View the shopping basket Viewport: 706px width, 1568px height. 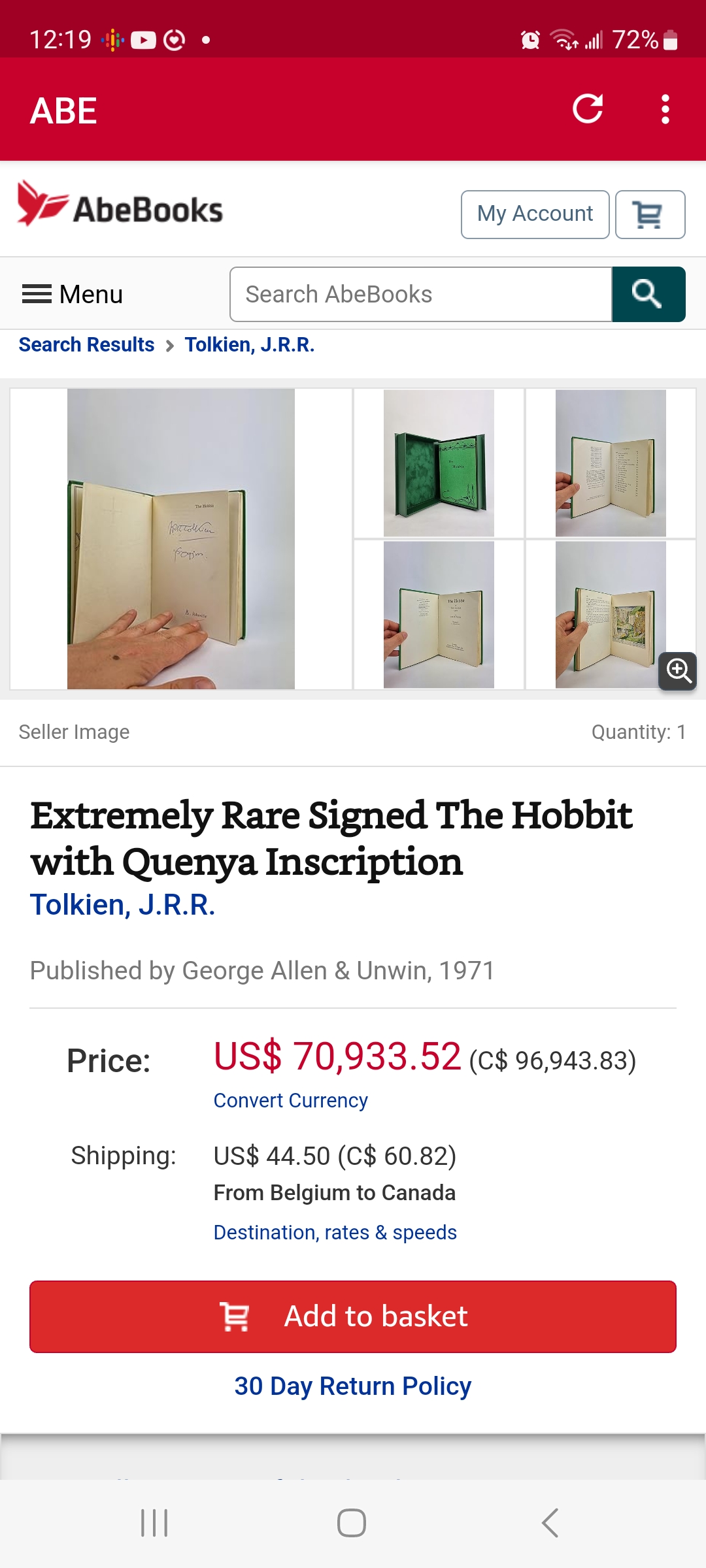(x=650, y=214)
